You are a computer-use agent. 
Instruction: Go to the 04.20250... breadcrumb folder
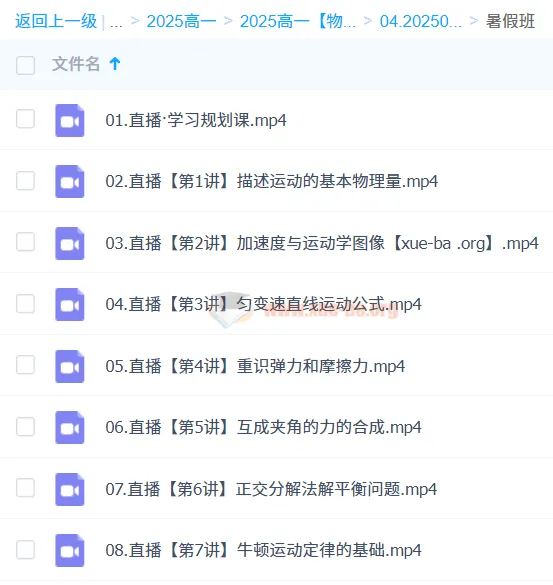[421, 21]
